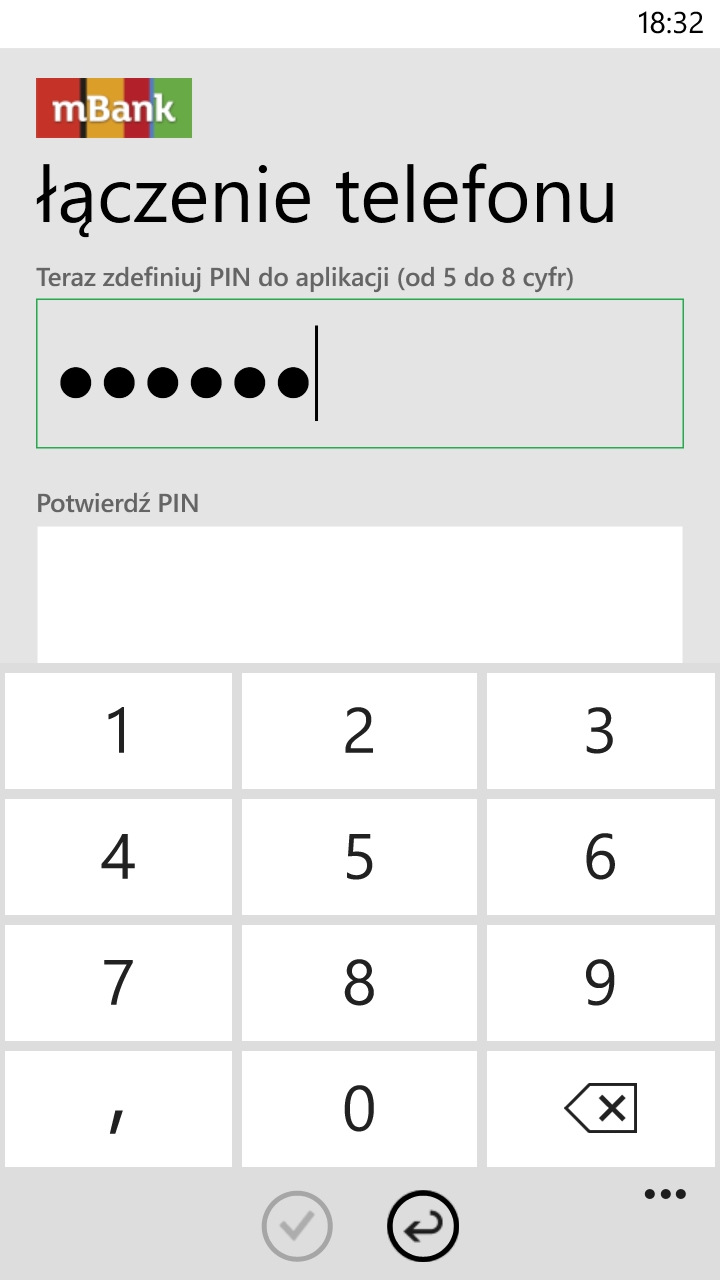Tap the 9 key
This screenshot has width=720, height=1280.
pos(601,983)
